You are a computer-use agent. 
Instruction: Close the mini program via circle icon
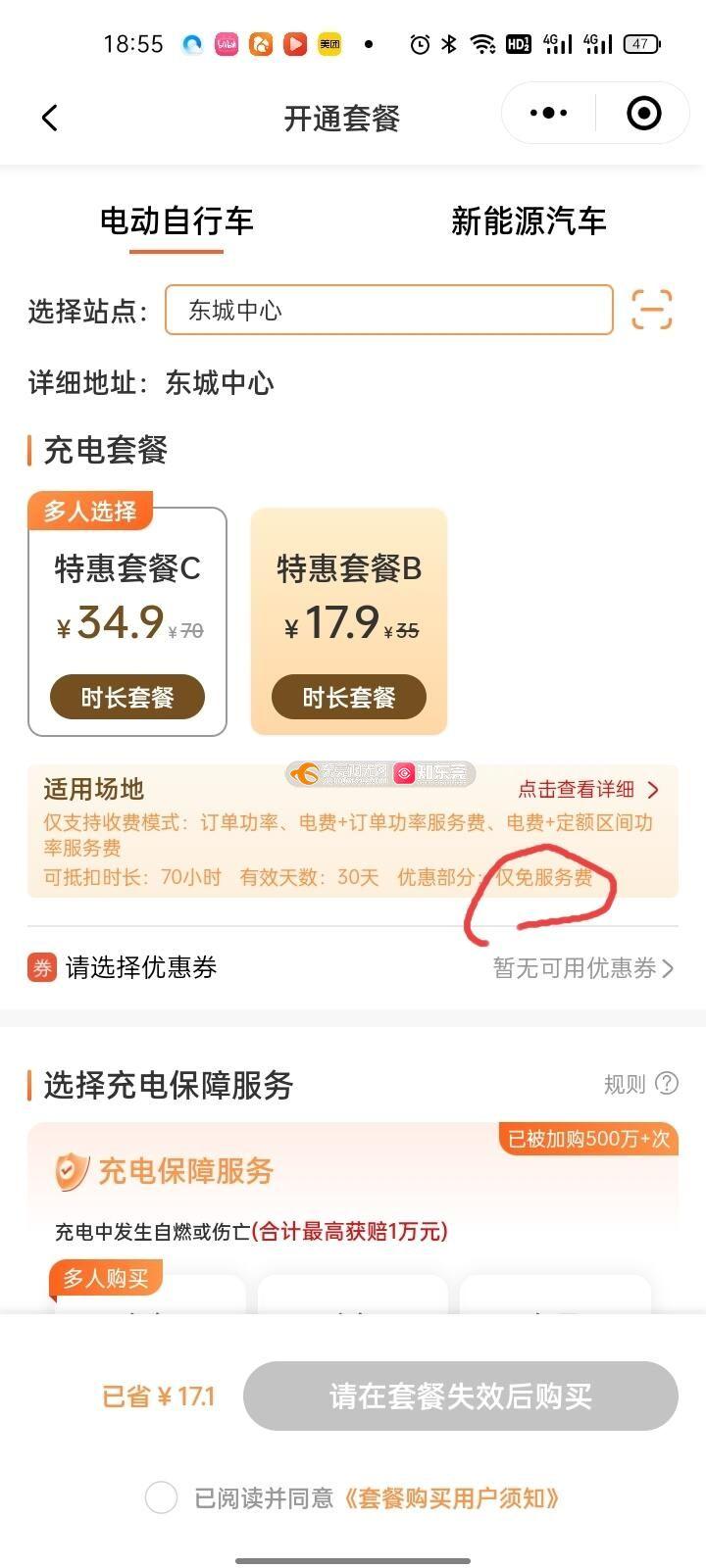pyautogui.click(x=643, y=114)
